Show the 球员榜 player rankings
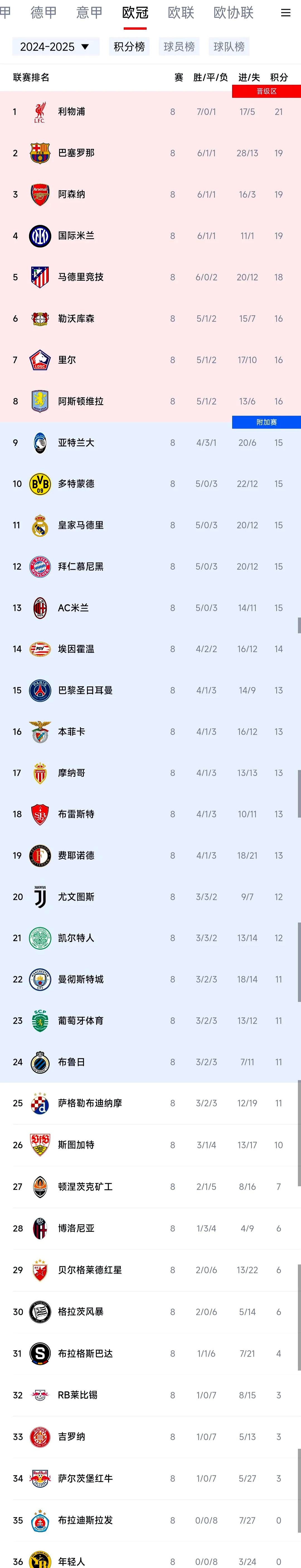This screenshot has height=1568, width=301. (179, 47)
